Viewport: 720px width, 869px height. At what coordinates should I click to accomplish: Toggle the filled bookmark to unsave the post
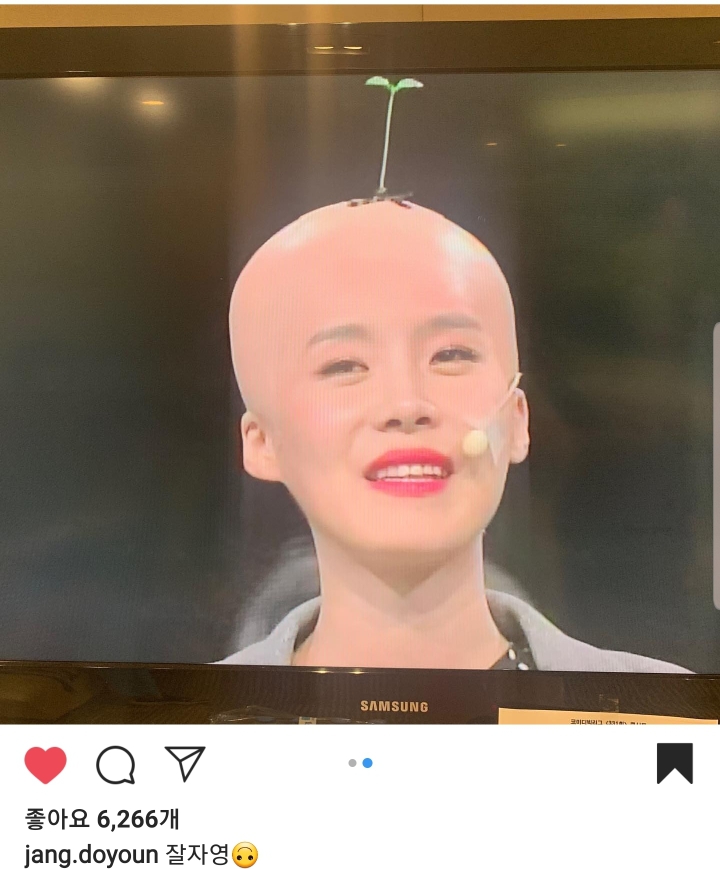677,763
